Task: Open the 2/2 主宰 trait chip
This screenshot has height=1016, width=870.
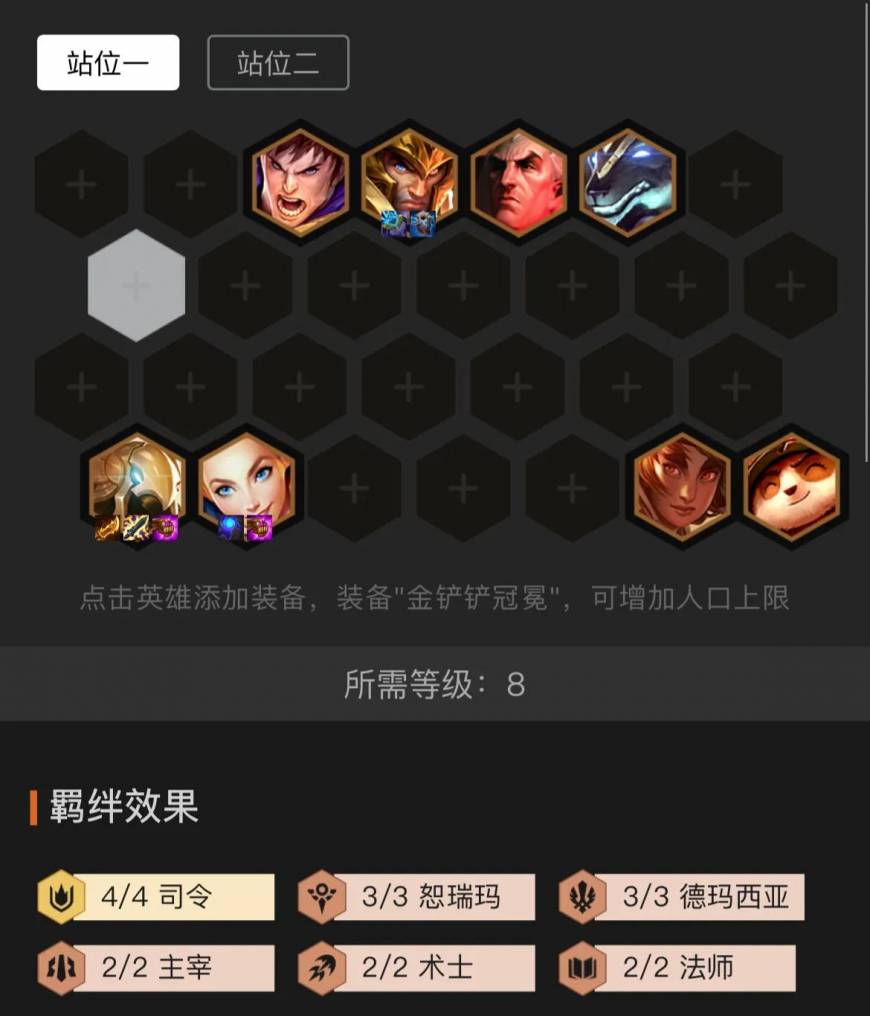Action: [156, 968]
